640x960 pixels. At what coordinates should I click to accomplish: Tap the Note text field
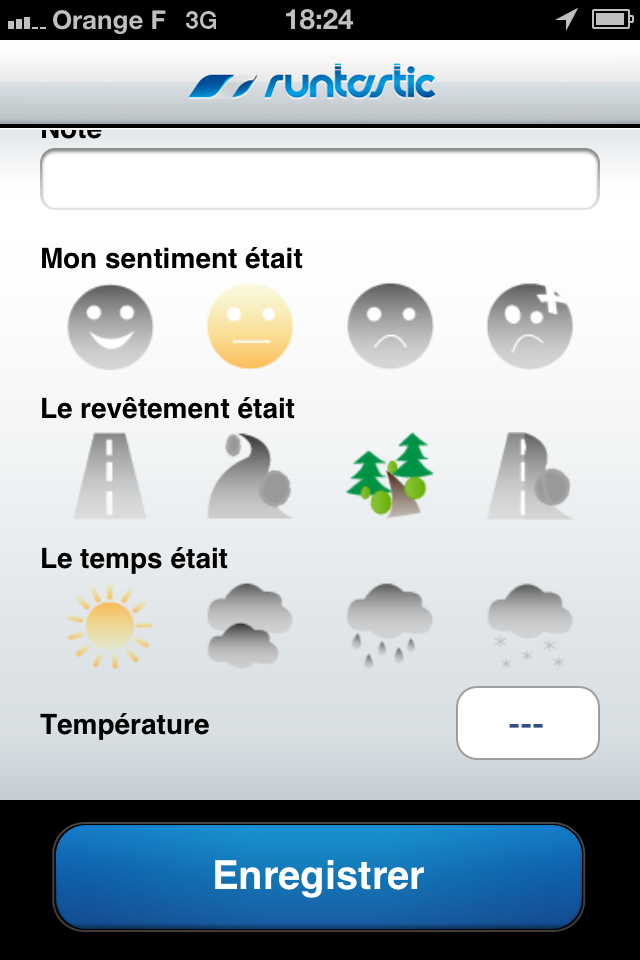click(320, 180)
